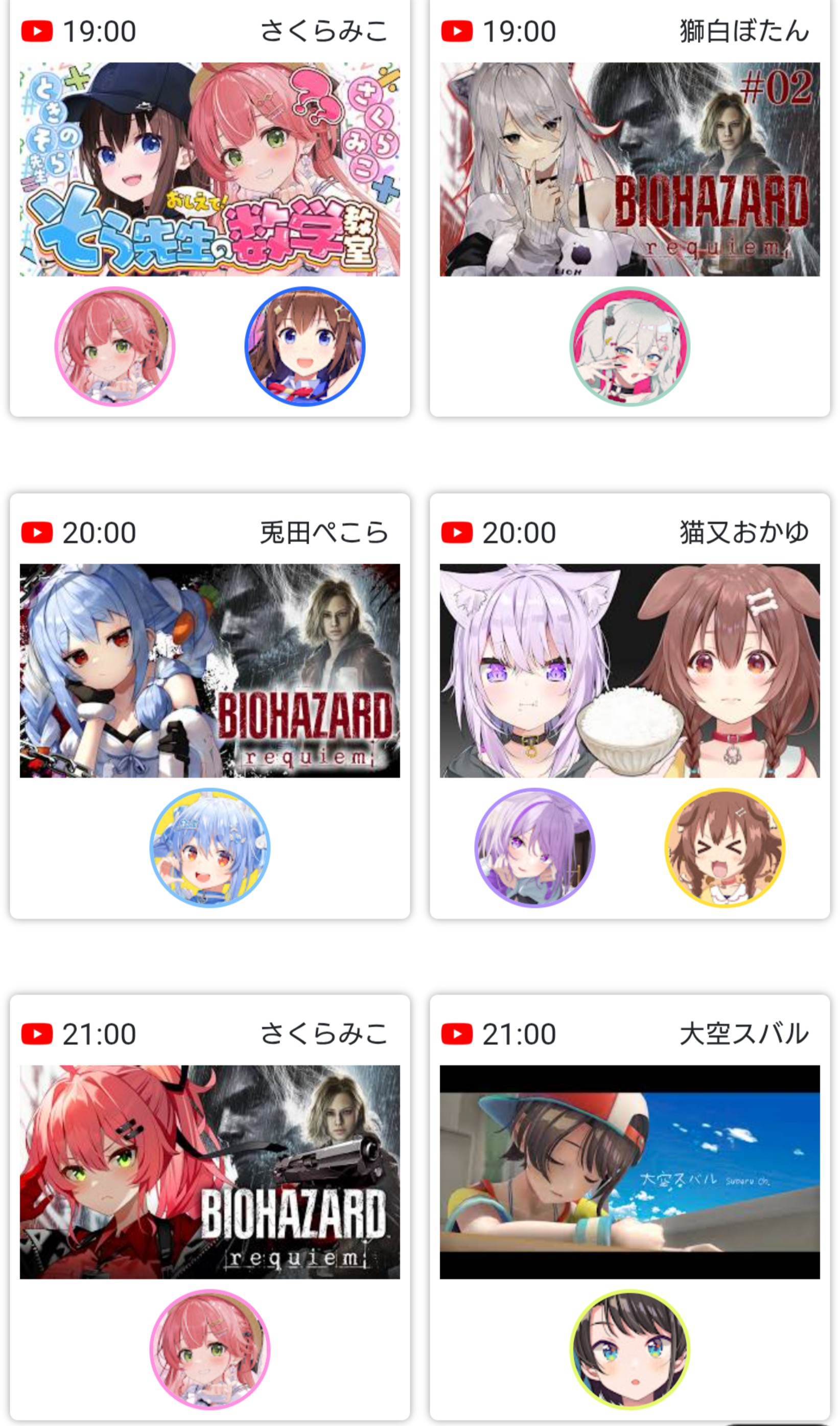Screen dimensions: 840x1426
Task: Open さくらみこ's 21:00 BIOHAZARD stream
Action: tap(209, 1172)
